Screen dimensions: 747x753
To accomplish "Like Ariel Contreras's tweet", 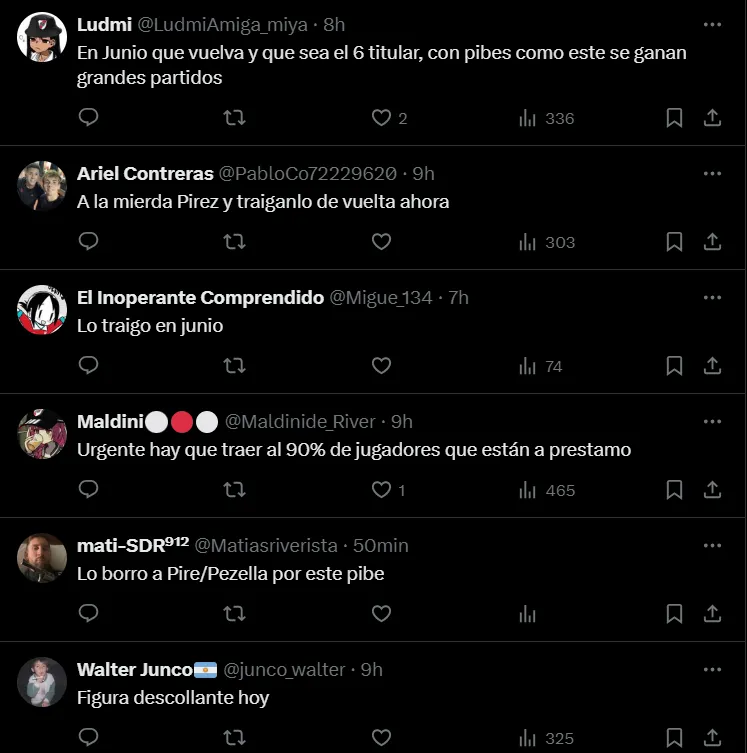I will [x=381, y=242].
